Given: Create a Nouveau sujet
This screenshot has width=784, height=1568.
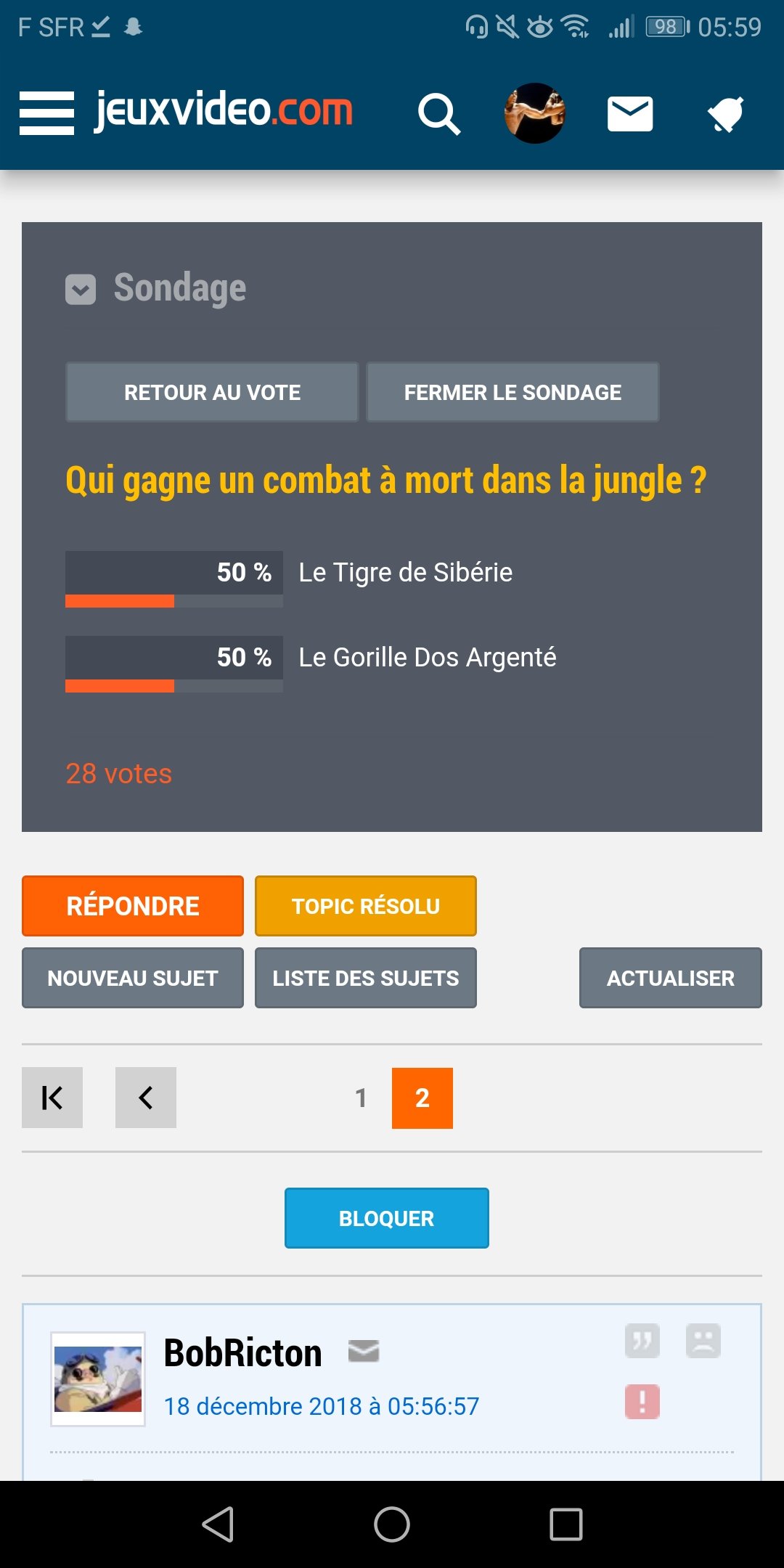Looking at the screenshot, I should [x=133, y=978].
